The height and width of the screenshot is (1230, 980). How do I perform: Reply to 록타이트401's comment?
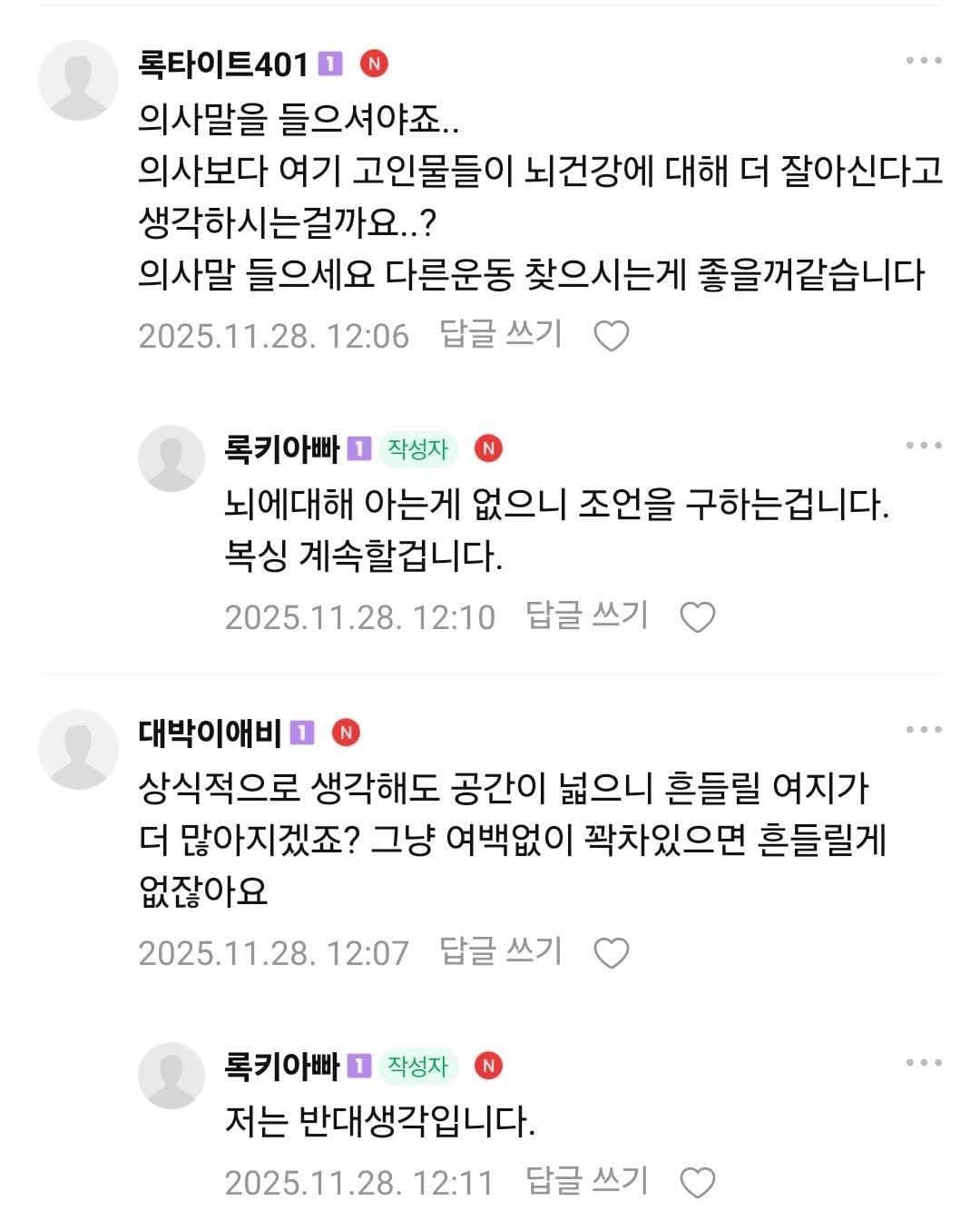(x=501, y=335)
